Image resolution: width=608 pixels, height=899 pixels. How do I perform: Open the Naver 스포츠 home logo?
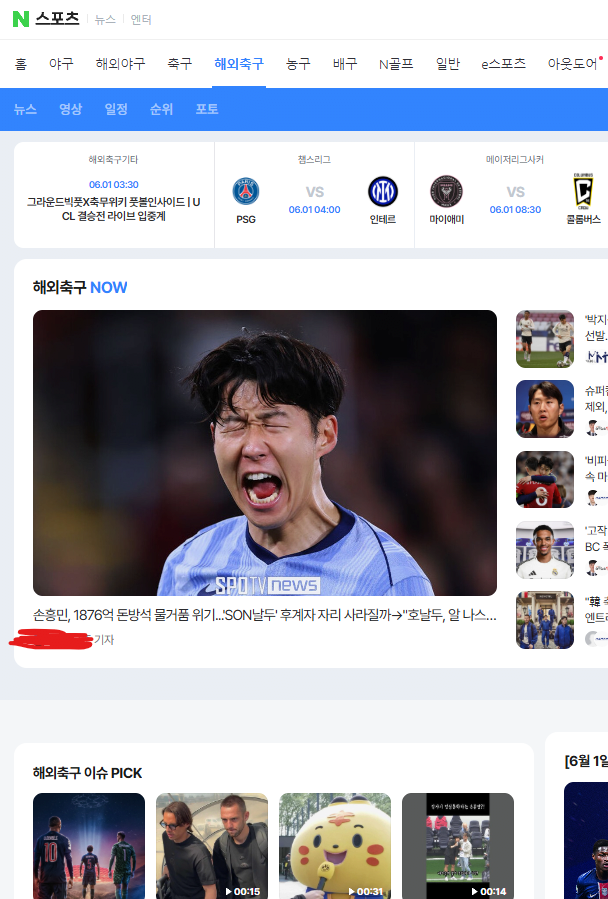pyautogui.click(x=45, y=18)
